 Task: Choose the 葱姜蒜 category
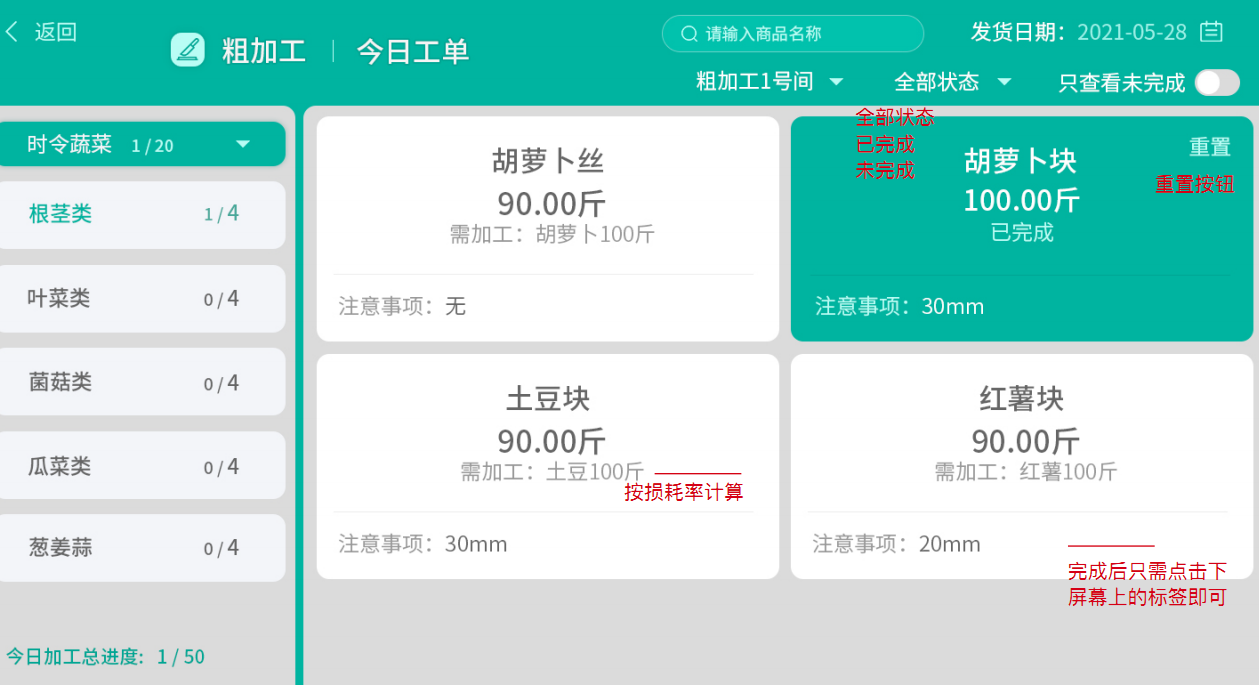142,548
